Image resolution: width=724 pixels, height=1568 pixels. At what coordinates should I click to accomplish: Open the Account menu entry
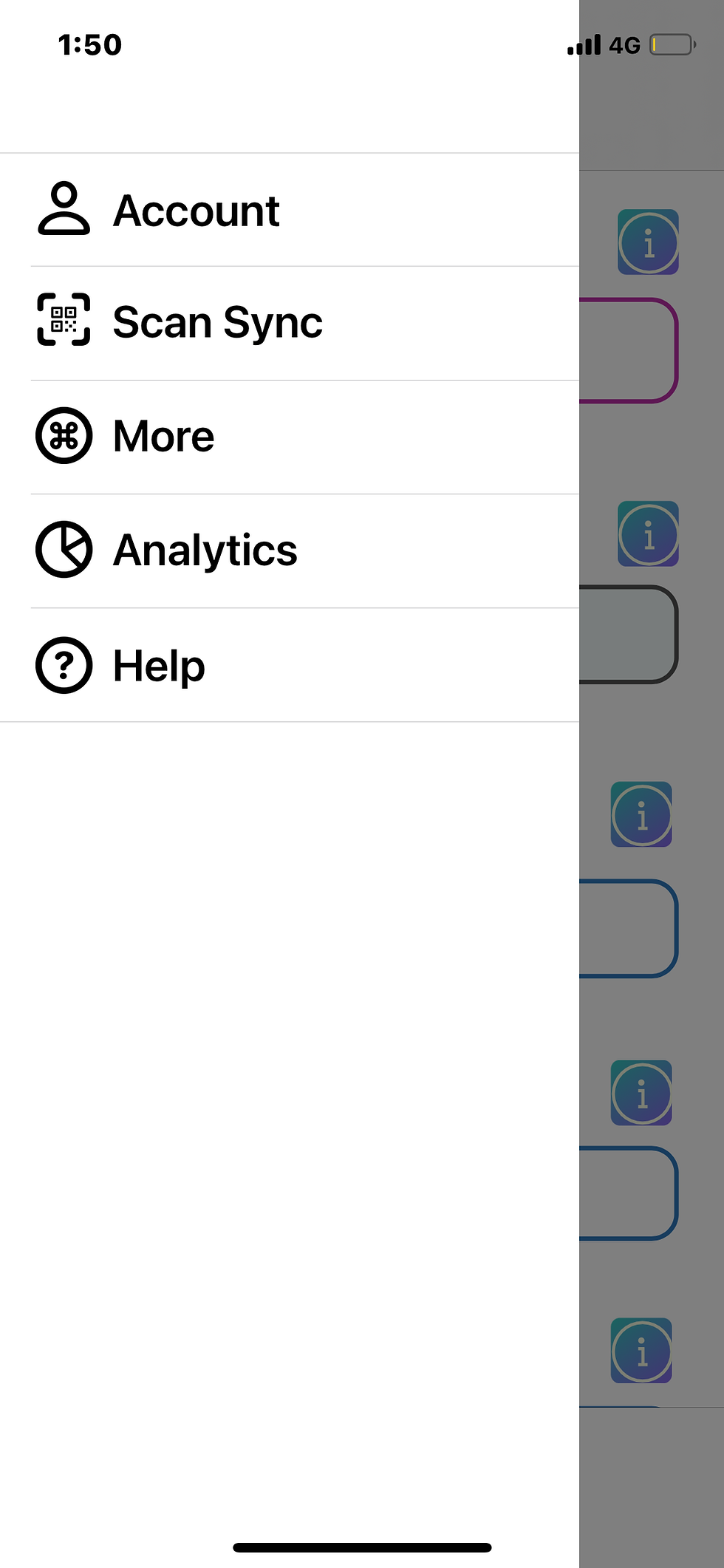pos(197,209)
